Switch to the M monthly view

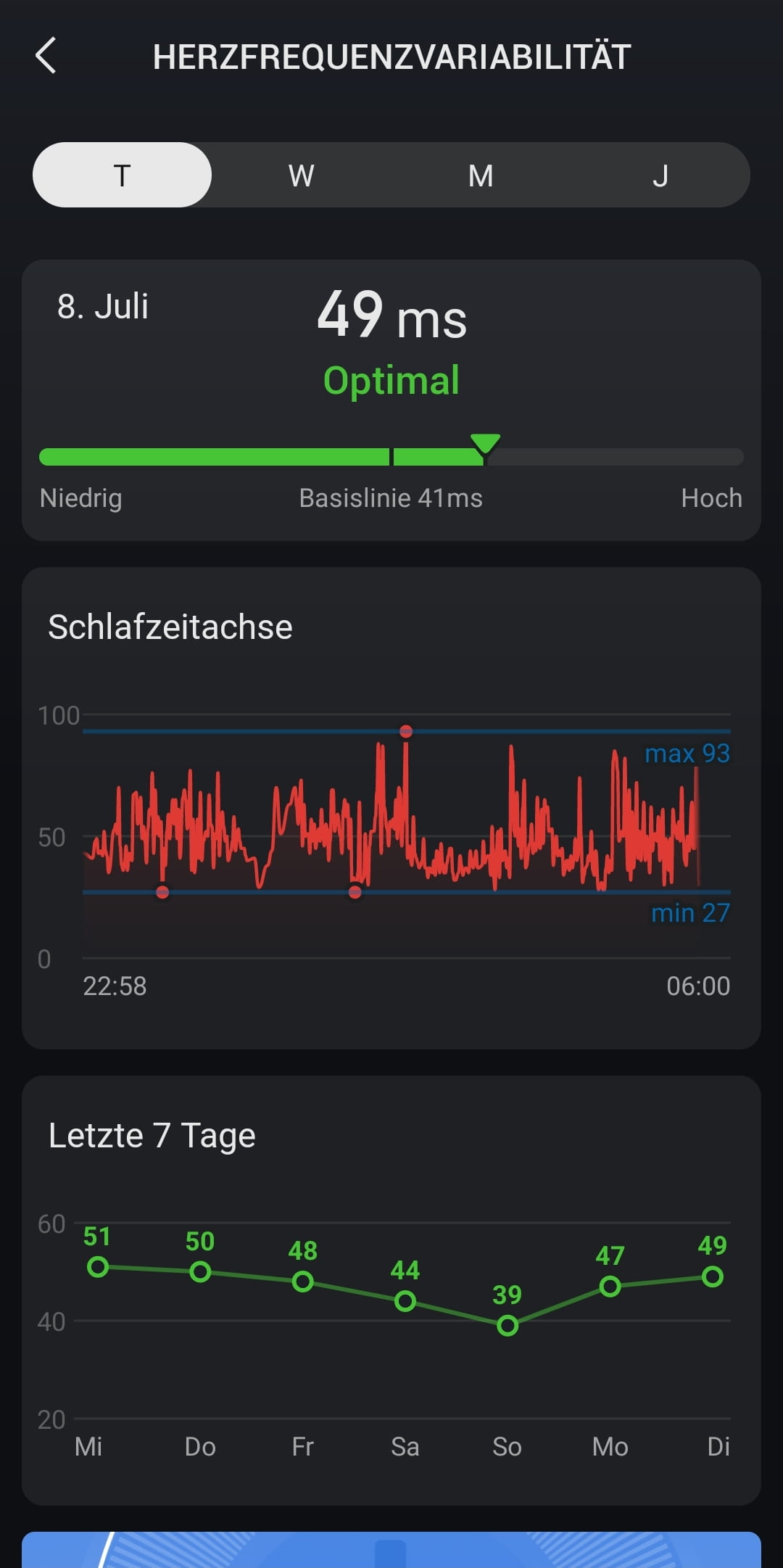pyautogui.click(x=481, y=175)
